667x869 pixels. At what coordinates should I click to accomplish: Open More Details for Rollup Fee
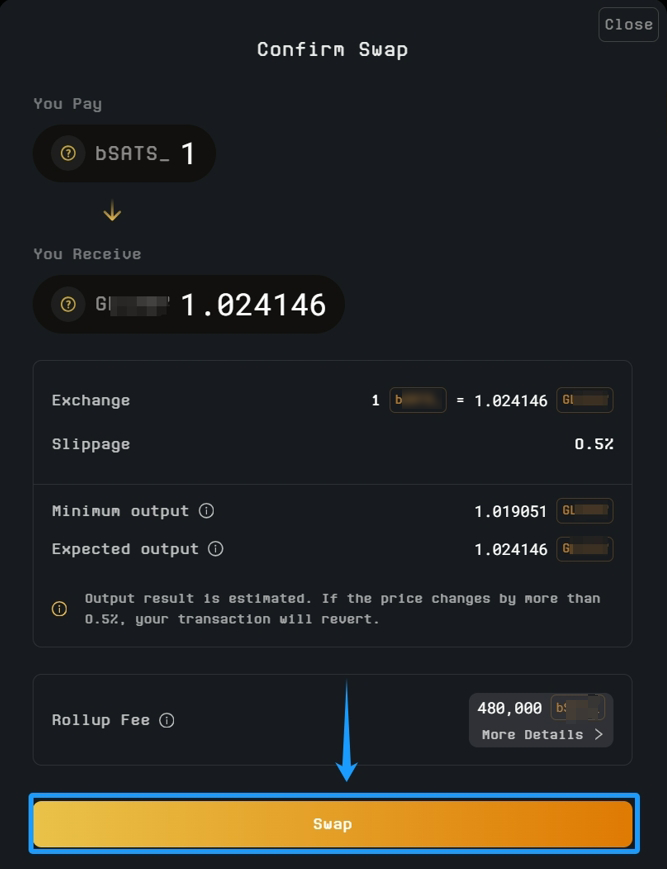541,734
